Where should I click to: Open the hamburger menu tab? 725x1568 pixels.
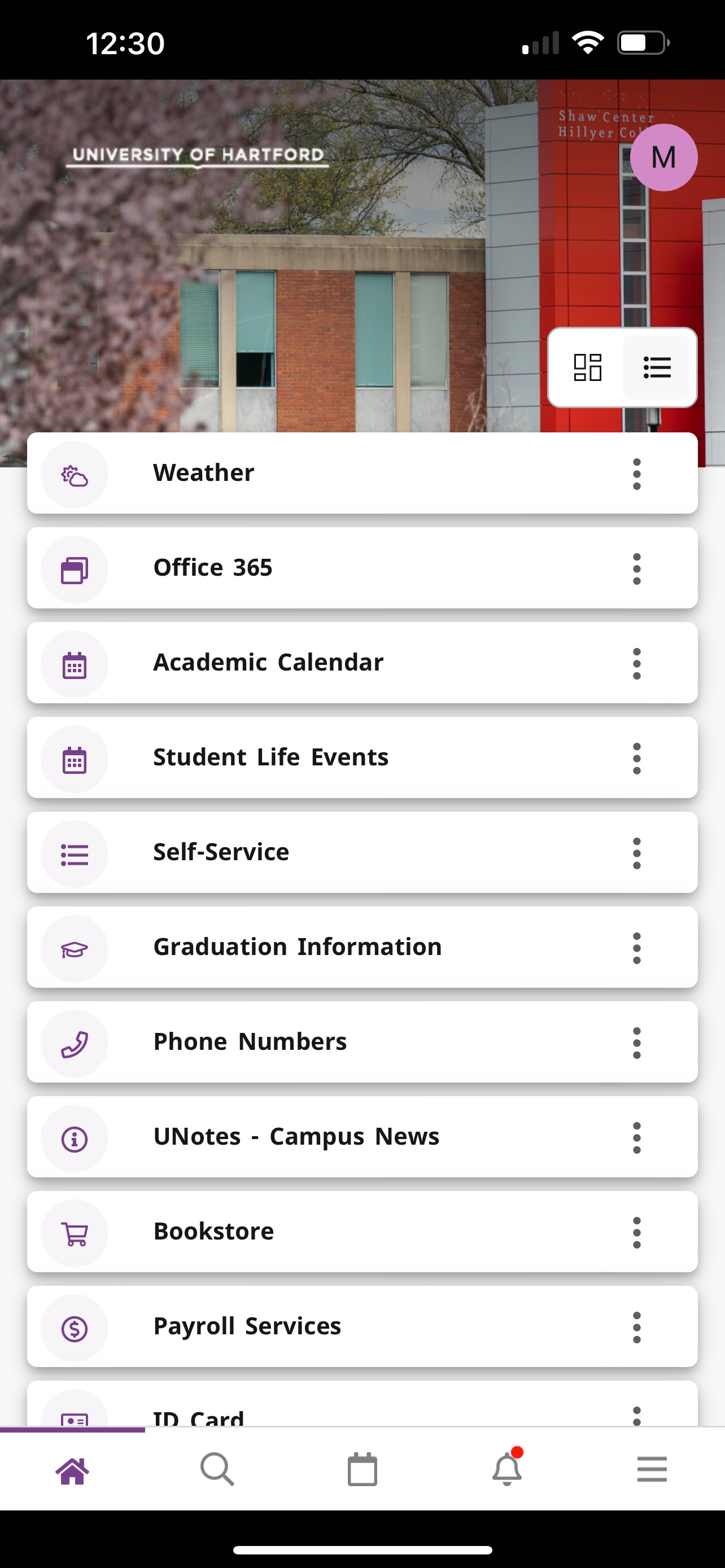(x=652, y=1469)
